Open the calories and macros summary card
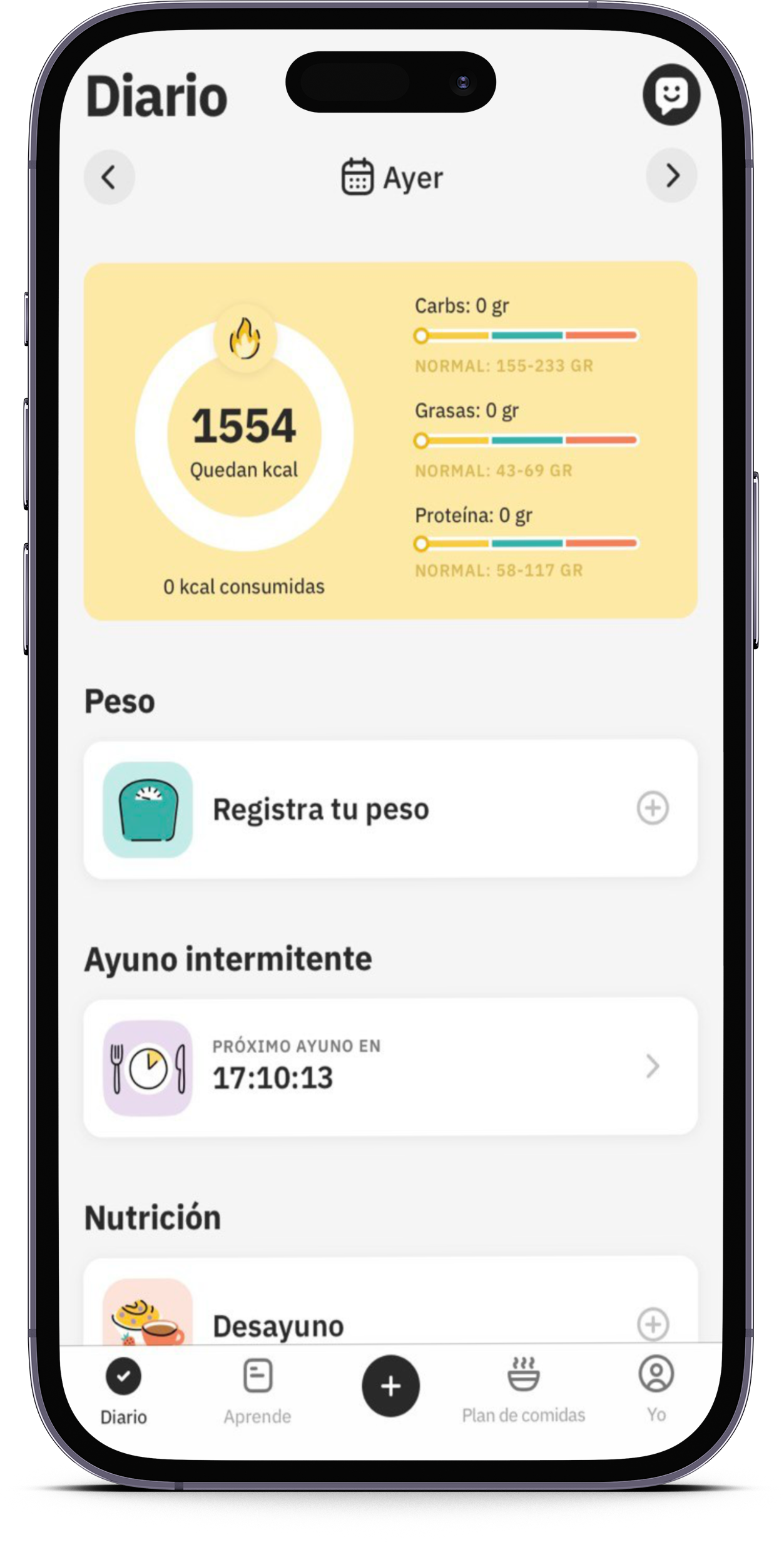The height and width of the screenshot is (1542, 784). 390,441
